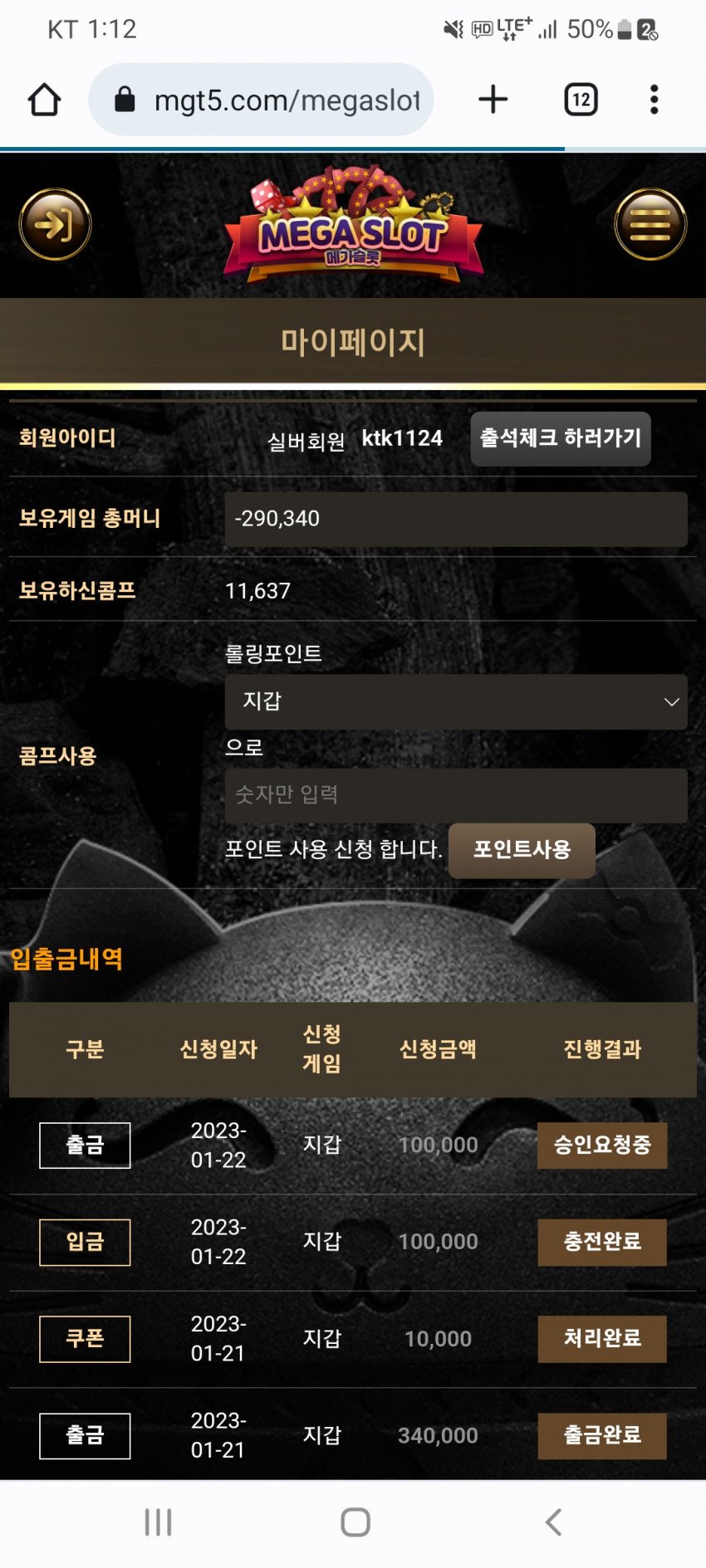Tap the 처리완료 status button
Screen dimensions: 706x1568
pos(602,1339)
